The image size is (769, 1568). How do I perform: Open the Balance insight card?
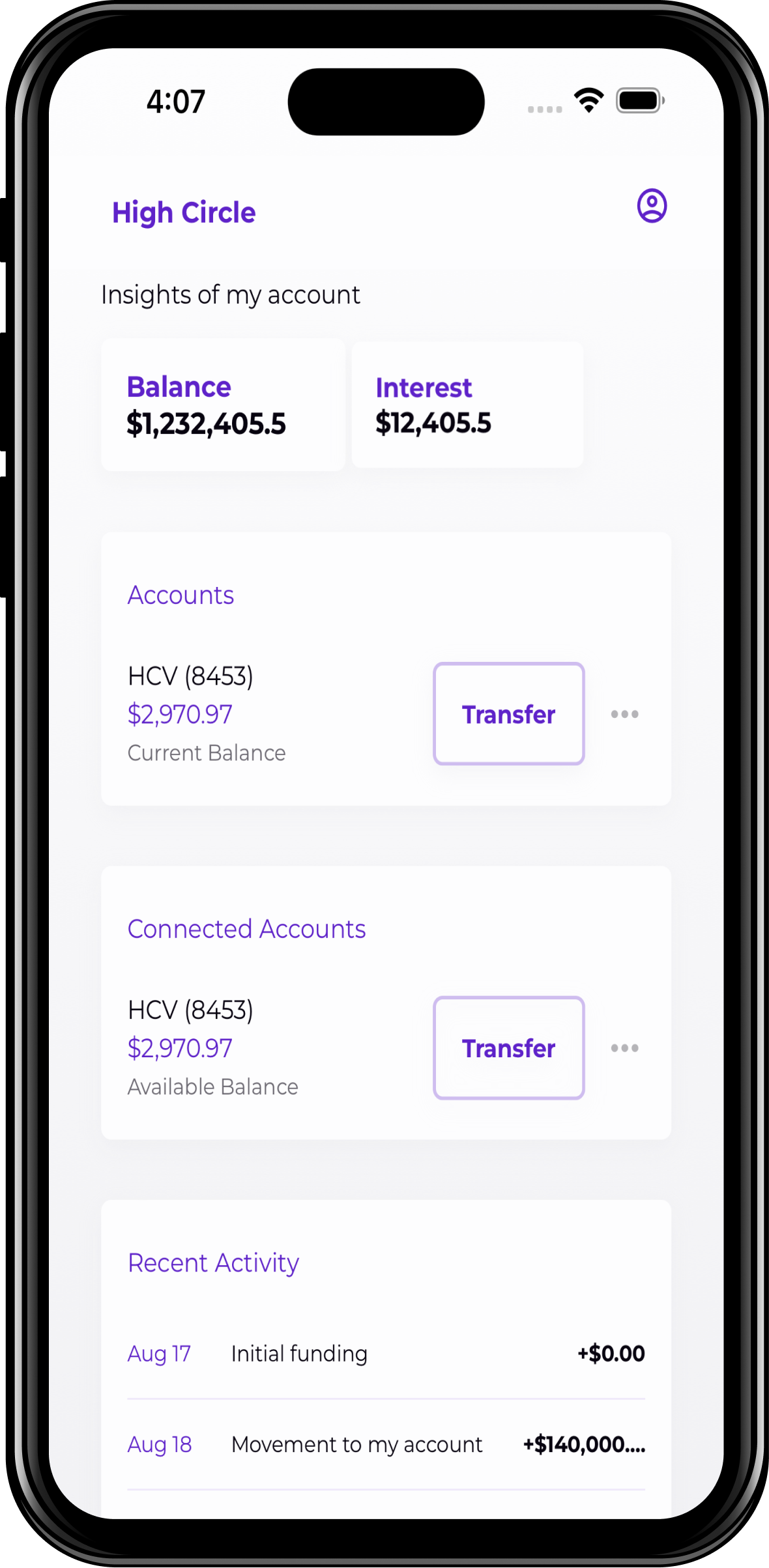223,405
